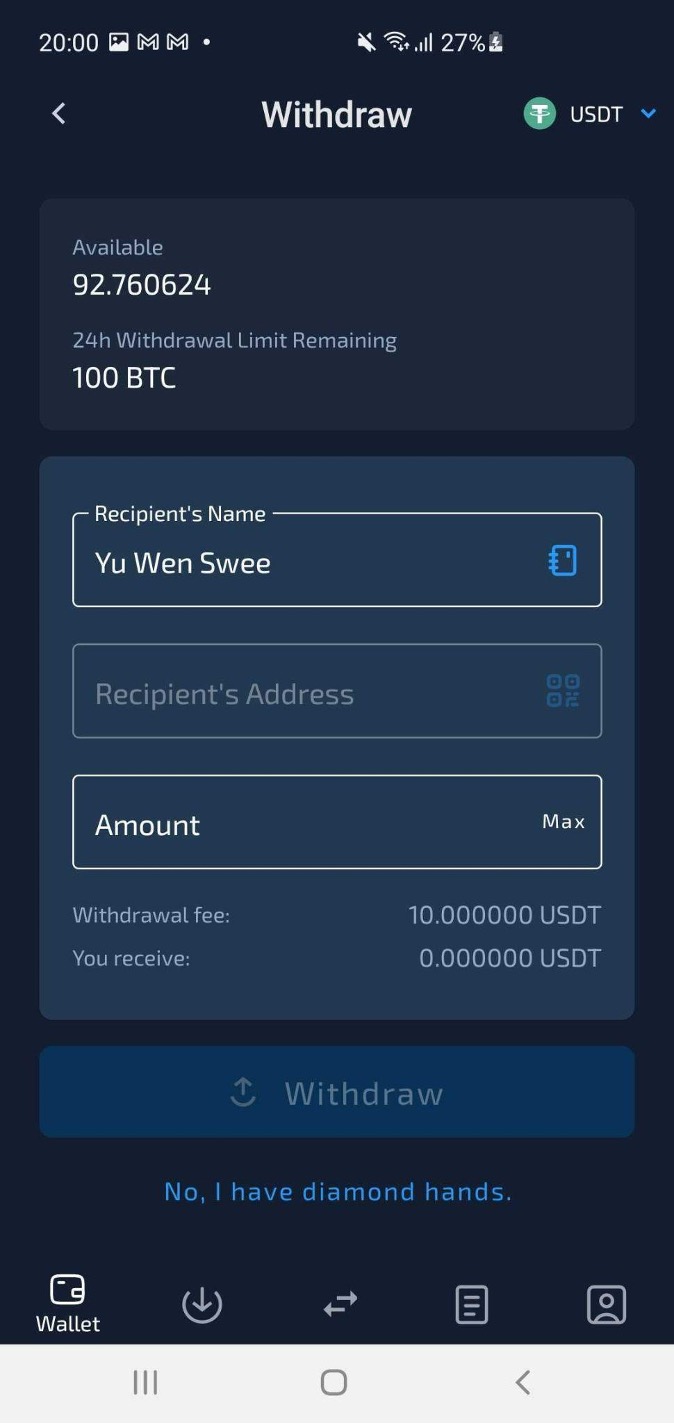Go back from the Withdraw screen

coord(58,114)
